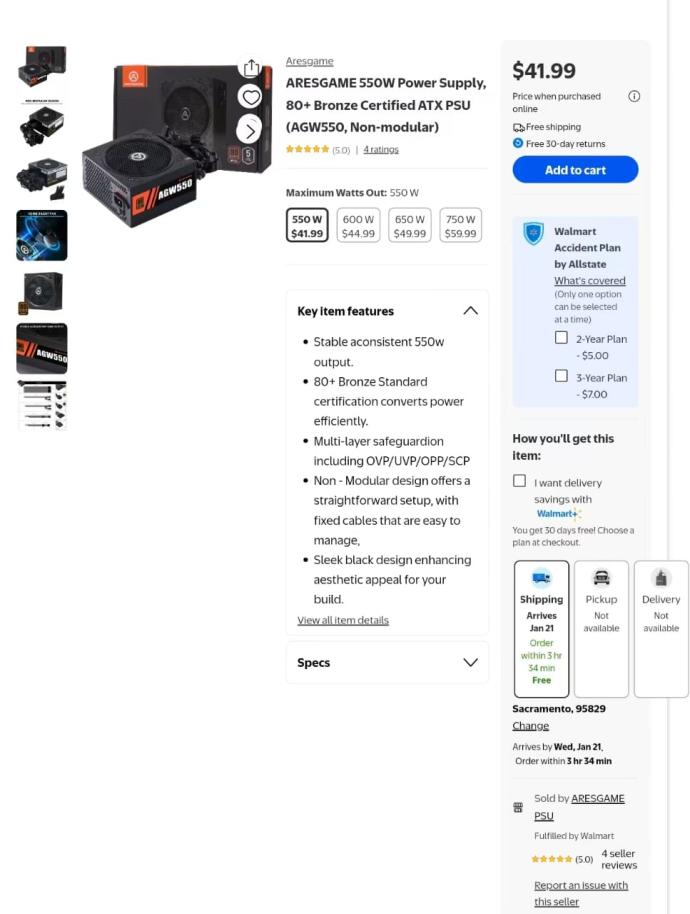
Task: Open the Aresgame brand link
Action: click(309, 61)
